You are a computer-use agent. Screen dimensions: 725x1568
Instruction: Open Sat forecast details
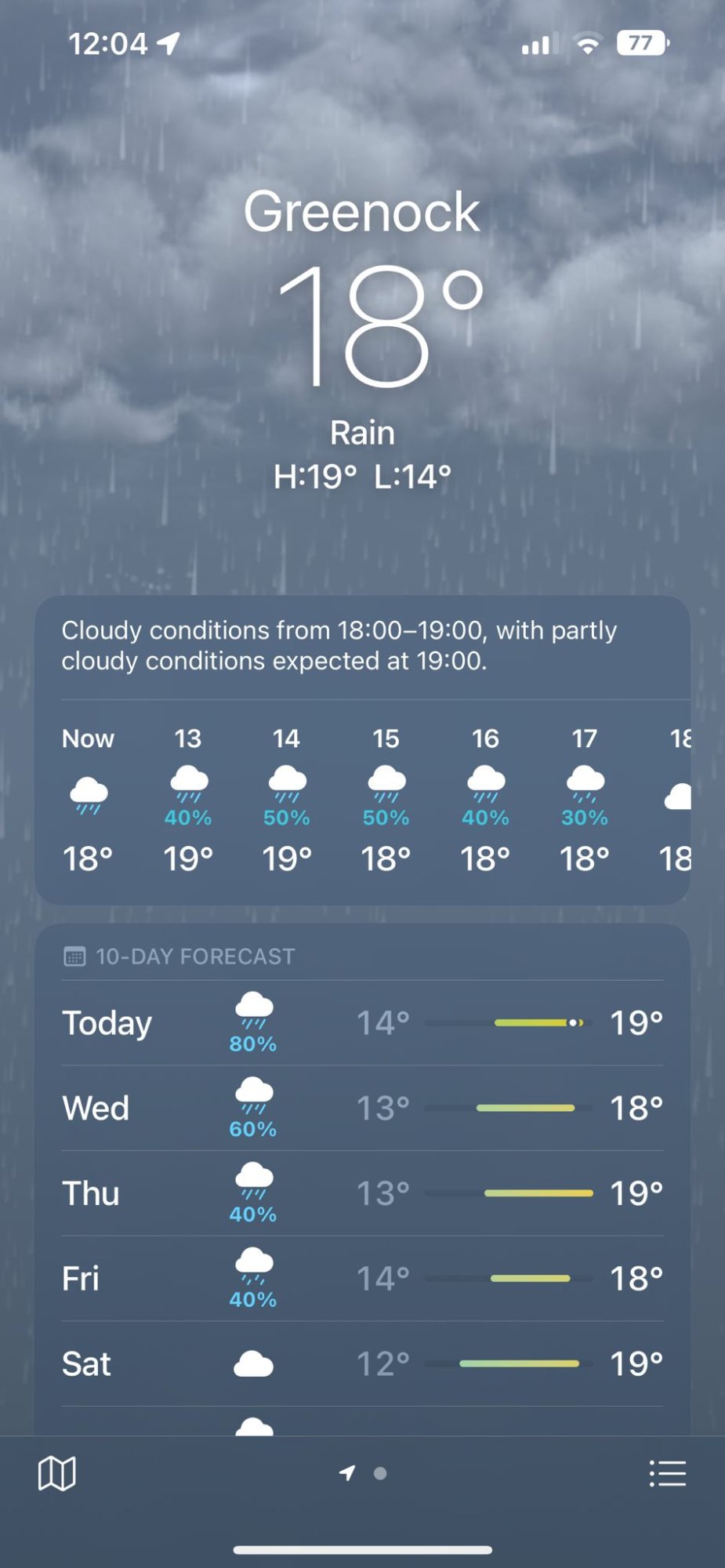[362, 1365]
